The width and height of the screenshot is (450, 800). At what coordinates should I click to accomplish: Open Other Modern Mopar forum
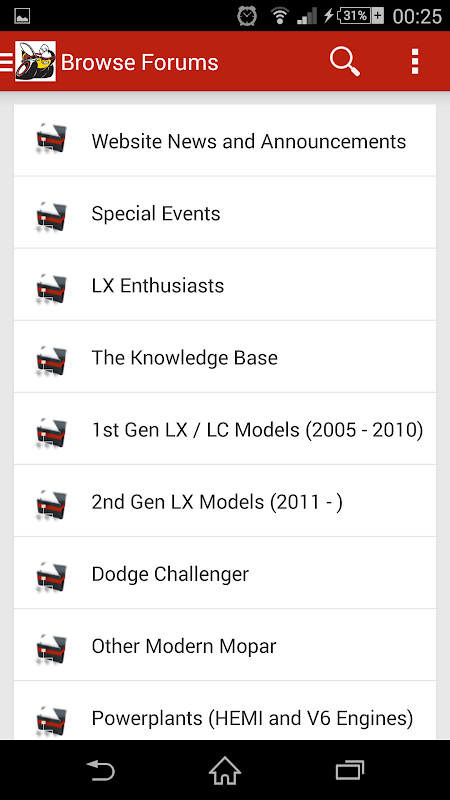coord(225,644)
